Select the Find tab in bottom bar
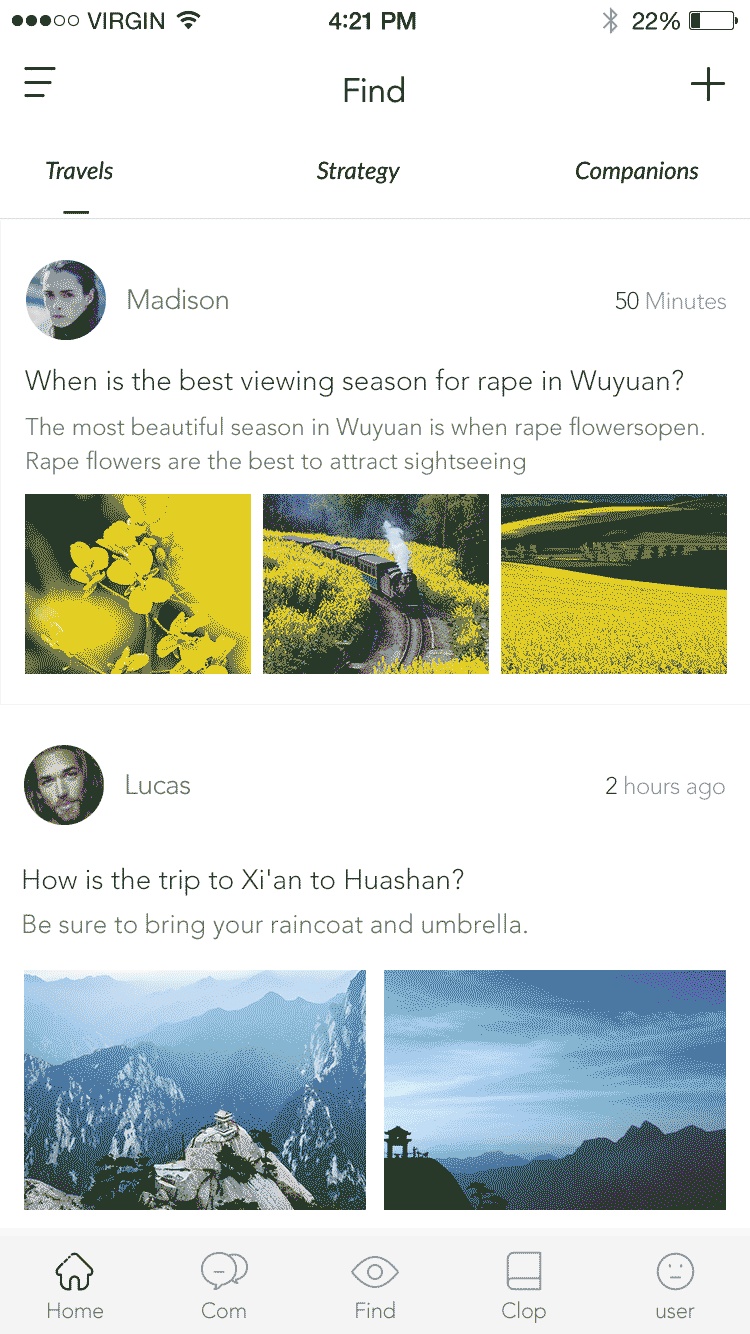The width and height of the screenshot is (750, 1334). 375,1285
